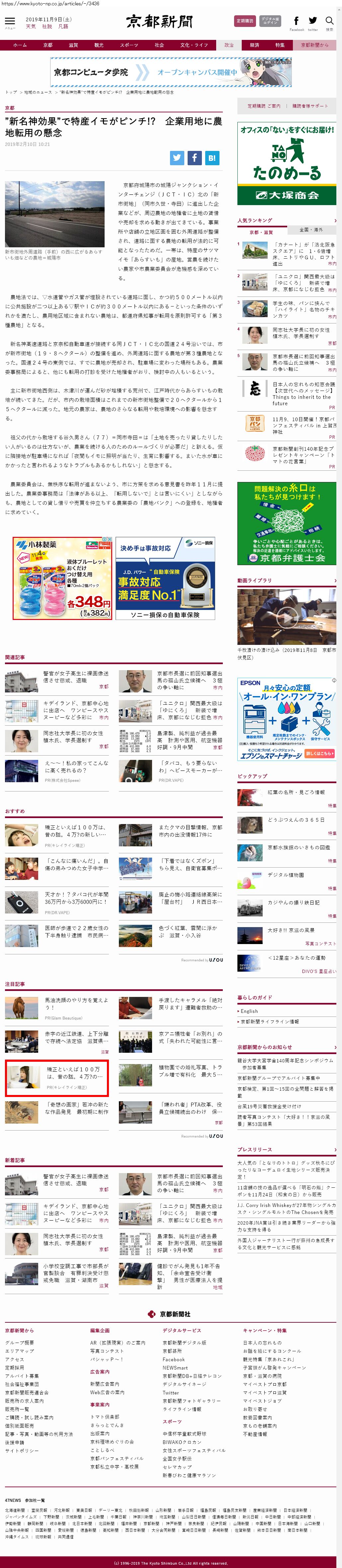Open デジタル版ログイン login button

(x=270, y=21)
